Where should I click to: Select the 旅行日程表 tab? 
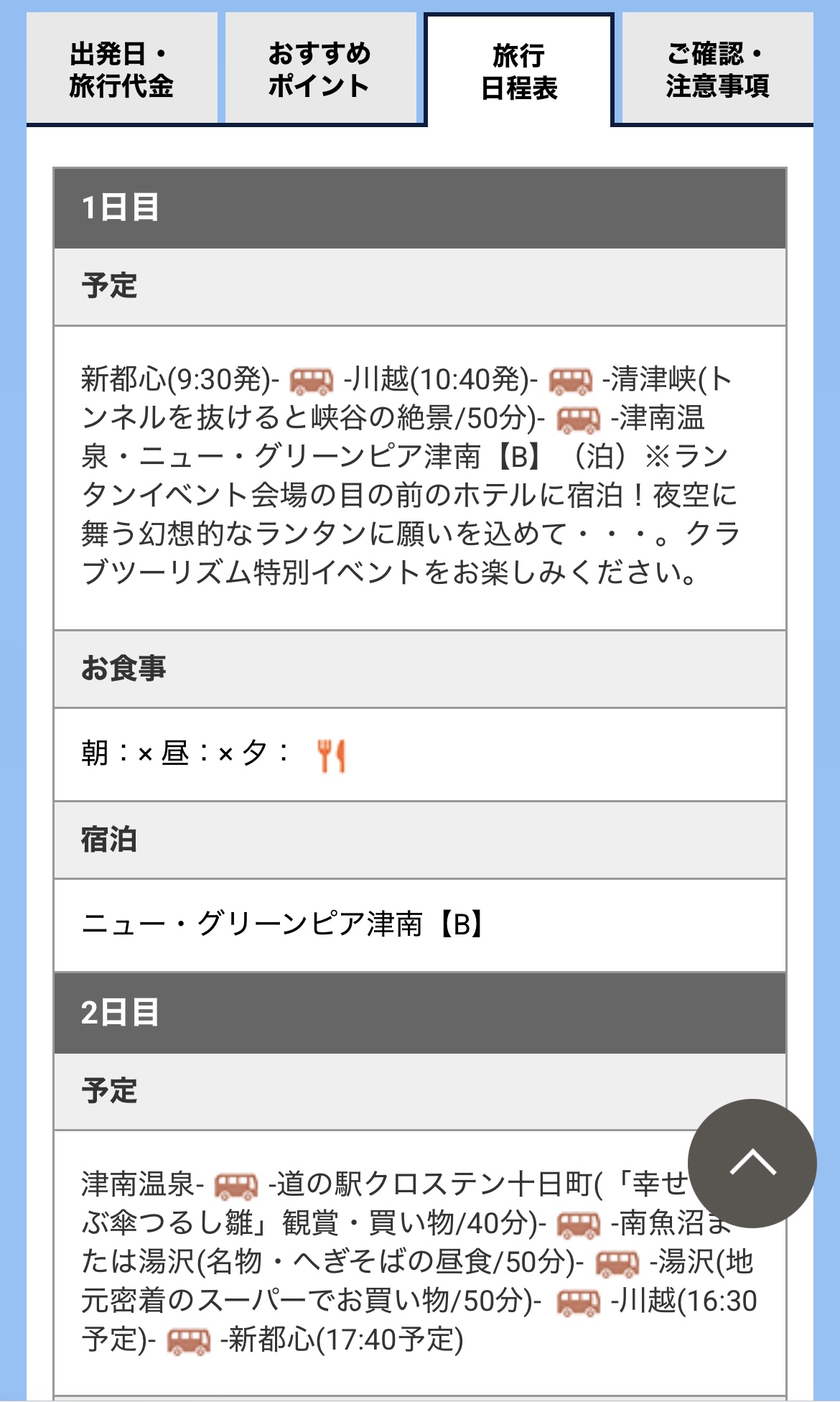pos(518,71)
